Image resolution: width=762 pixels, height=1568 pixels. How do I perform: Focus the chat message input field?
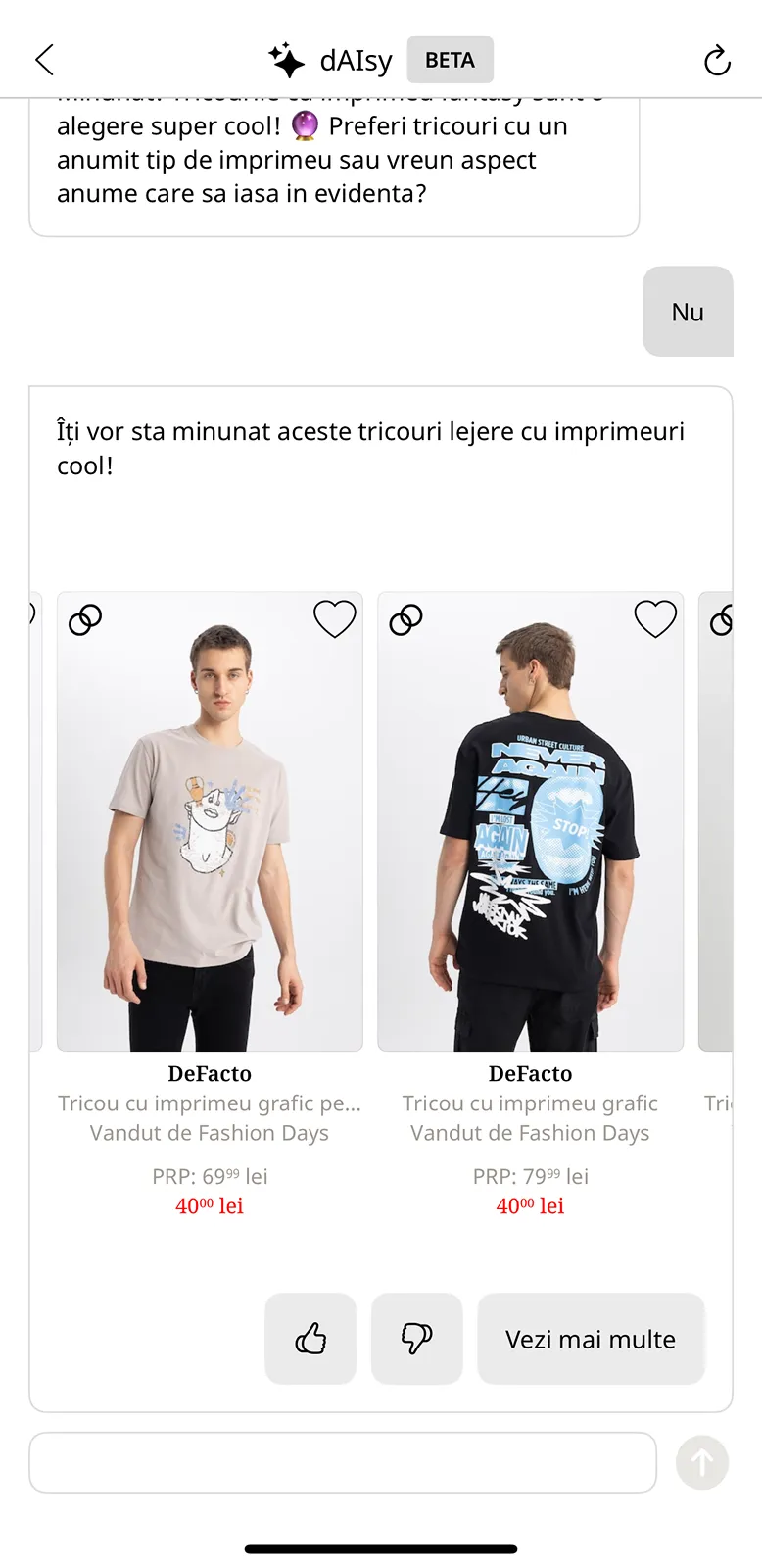(x=343, y=1462)
